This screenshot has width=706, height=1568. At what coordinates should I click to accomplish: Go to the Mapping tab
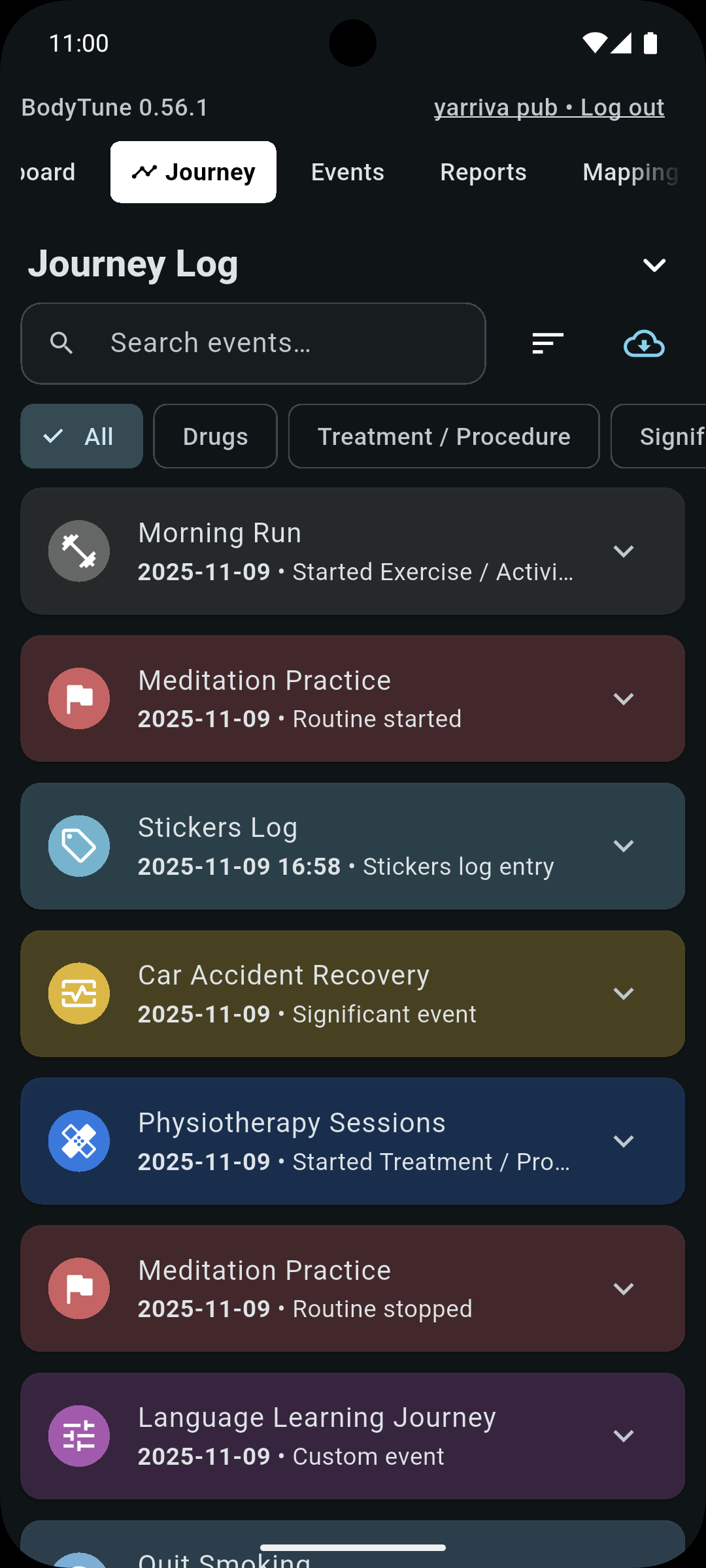[630, 172]
